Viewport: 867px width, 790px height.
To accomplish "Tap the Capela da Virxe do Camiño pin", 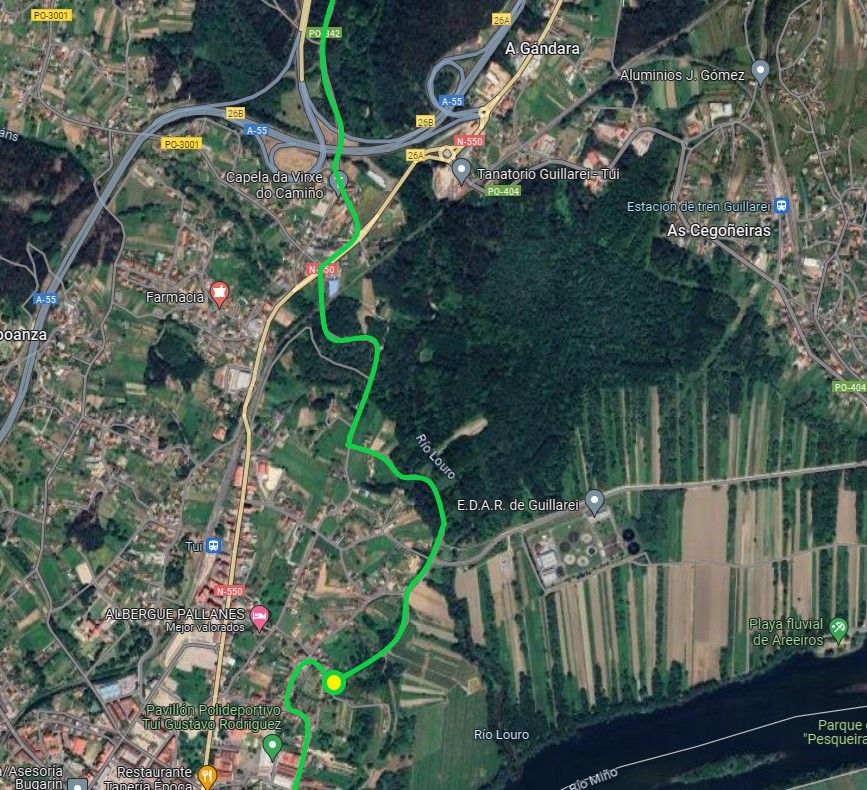I will coord(339,179).
